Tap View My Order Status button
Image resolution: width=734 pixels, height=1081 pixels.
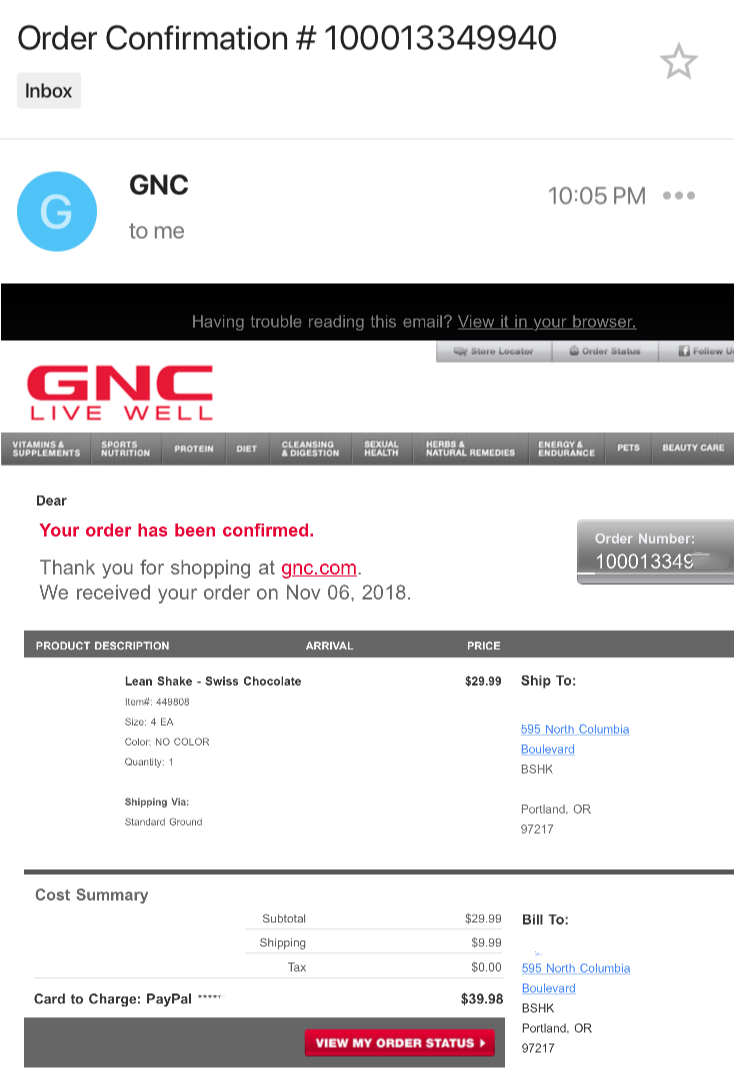(x=400, y=1043)
